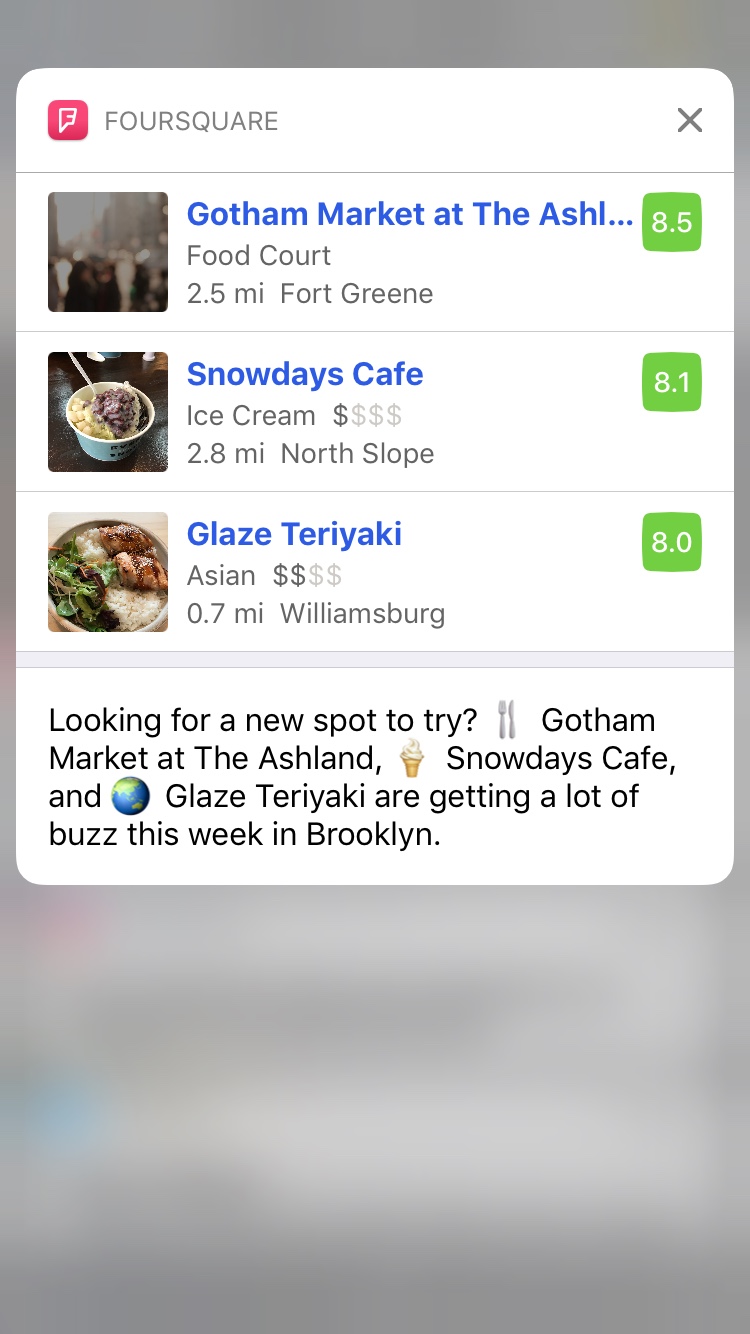Tap the Snowdays Cafe dessert photo
The height and width of the screenshot is (1334, 750).
(107, 412)
